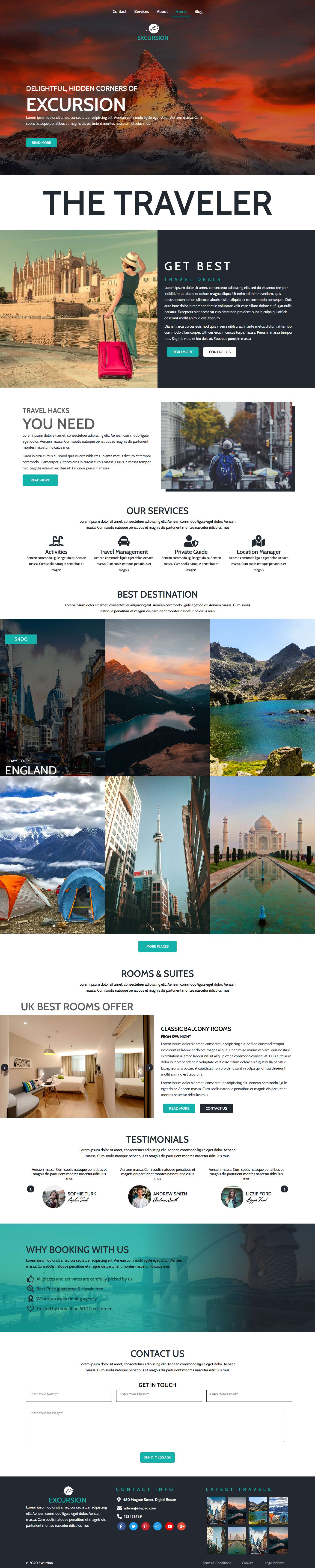Open the YouTube icon in the footer

pyautogui.click(x=169, y=1526)
